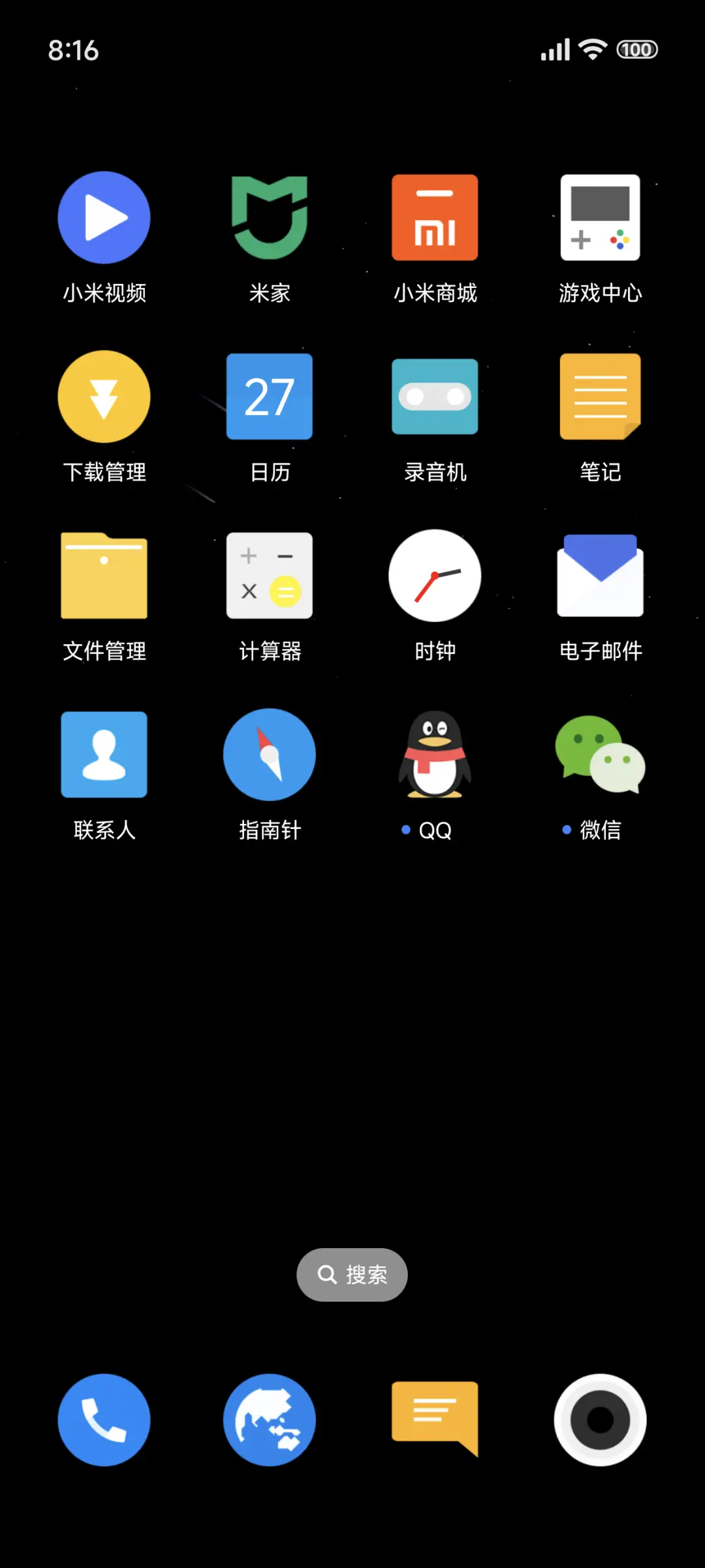This screenshot has width=705, height=1568.
Task: Launch the 米家 (Mi Home) app
Action: coord(270,217)
